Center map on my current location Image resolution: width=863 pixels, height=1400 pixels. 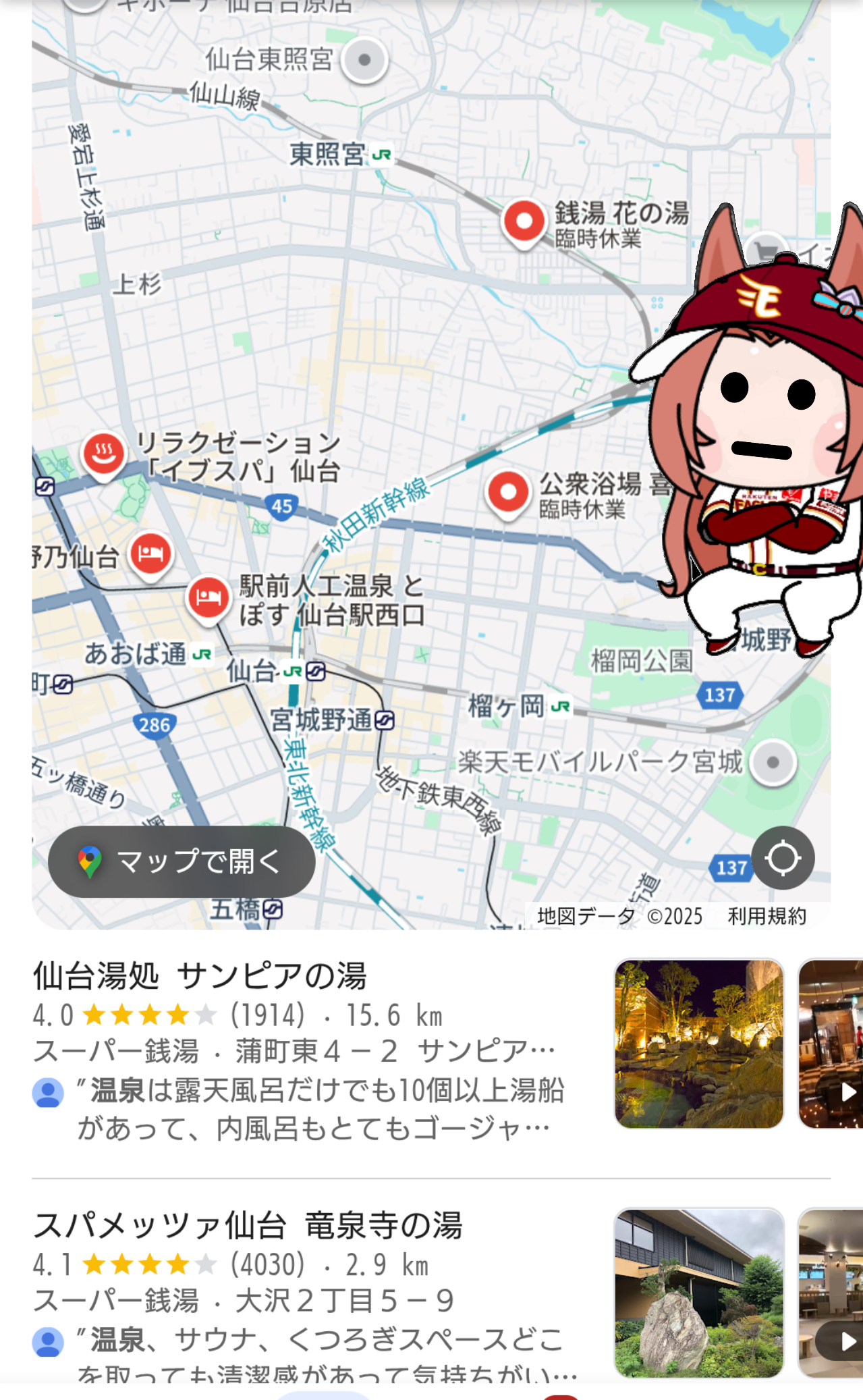[x=783, y=858]
